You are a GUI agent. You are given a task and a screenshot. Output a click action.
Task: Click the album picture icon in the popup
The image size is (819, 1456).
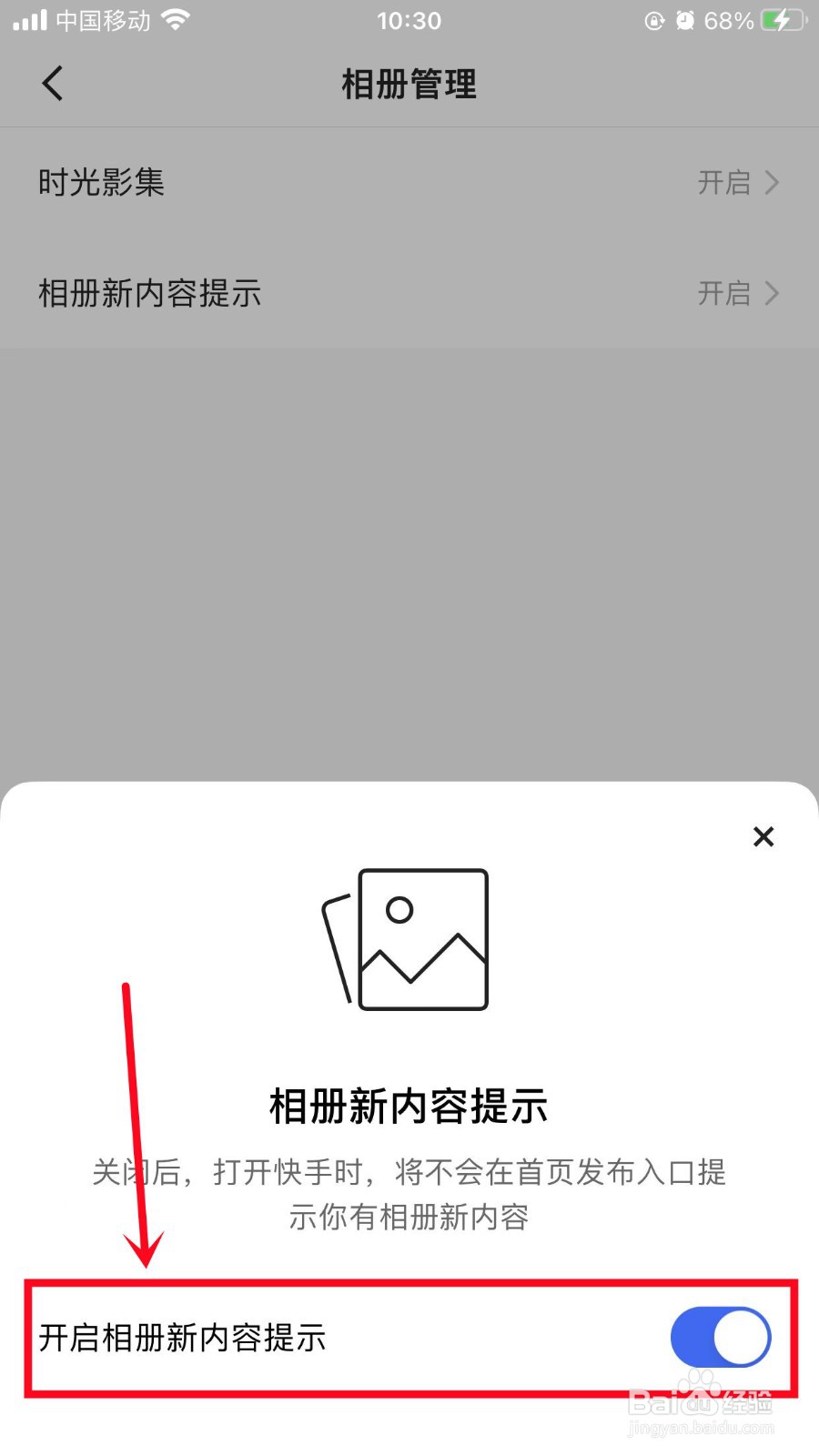409,939
